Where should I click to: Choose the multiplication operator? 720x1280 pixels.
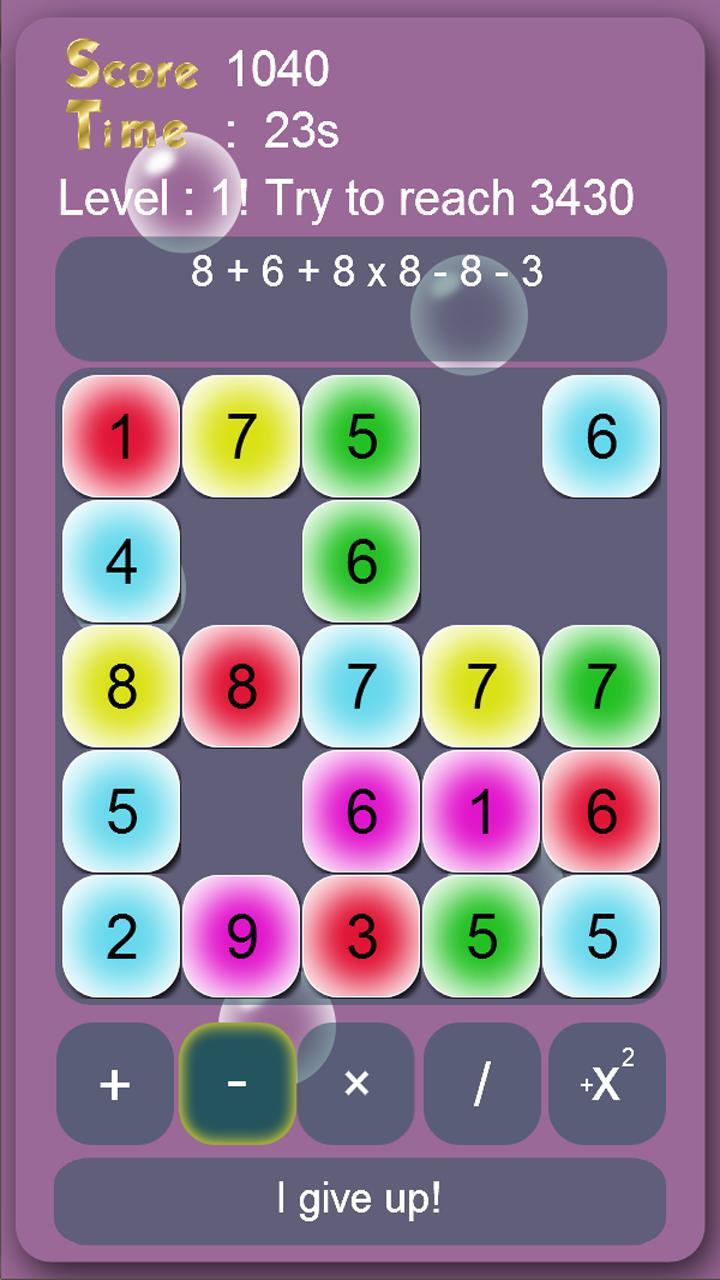click(357, 1084)
